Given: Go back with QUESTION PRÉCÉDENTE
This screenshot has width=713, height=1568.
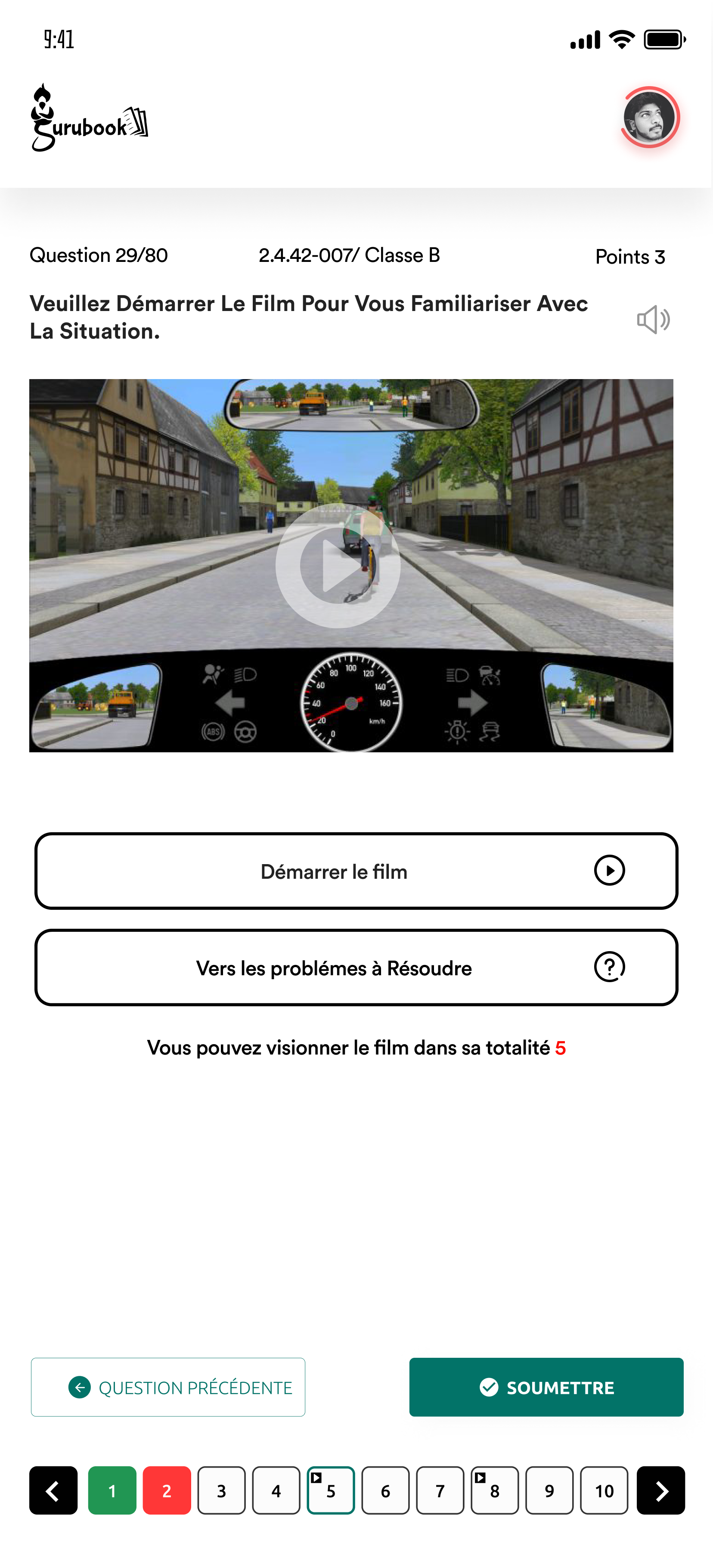Looking at the screenshot, I should [x=168, y=1387].
